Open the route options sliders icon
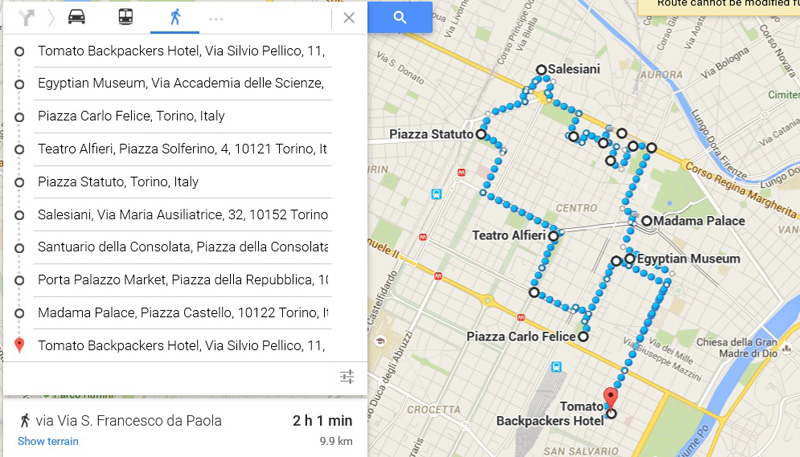This screenshot has height=457, width=800. pos(347,377)
